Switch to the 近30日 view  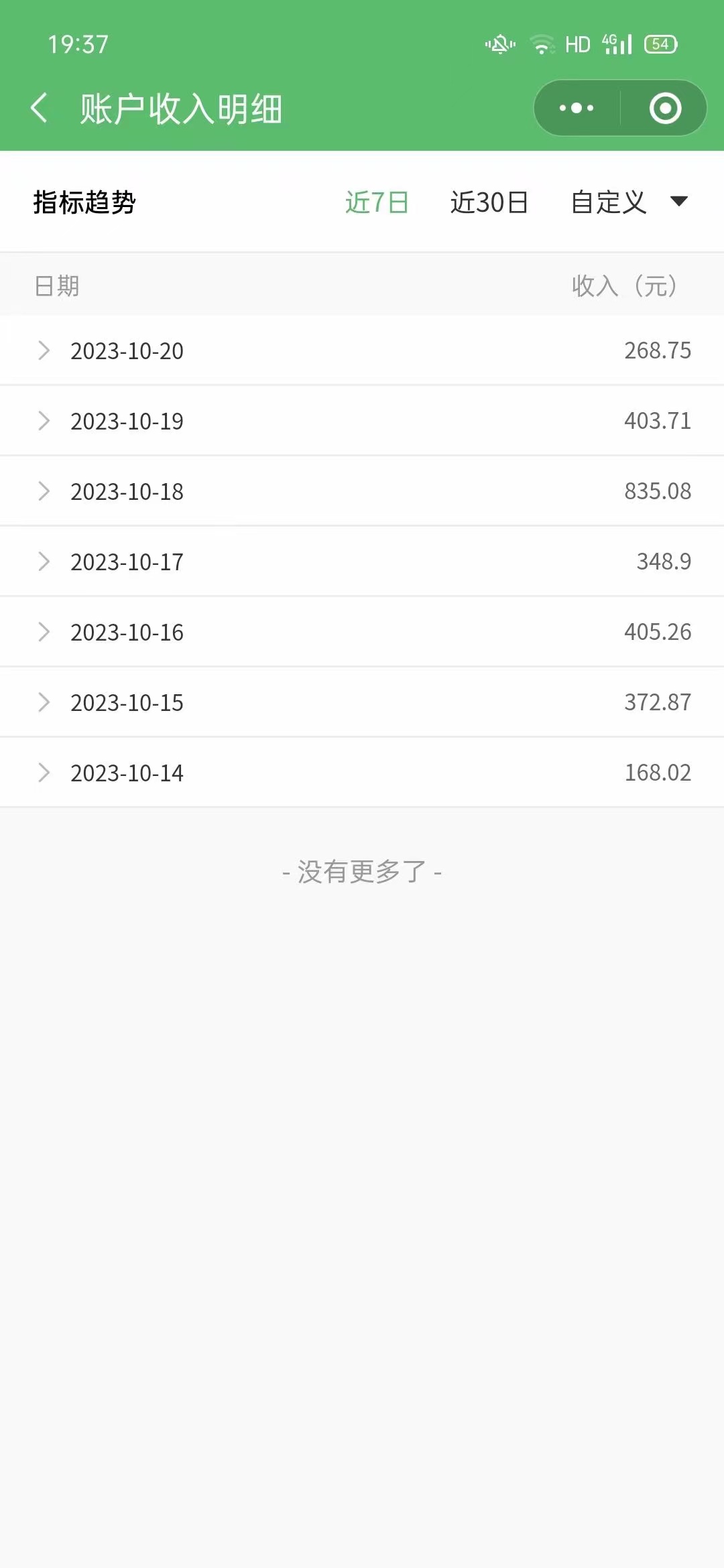coord(489,202)
